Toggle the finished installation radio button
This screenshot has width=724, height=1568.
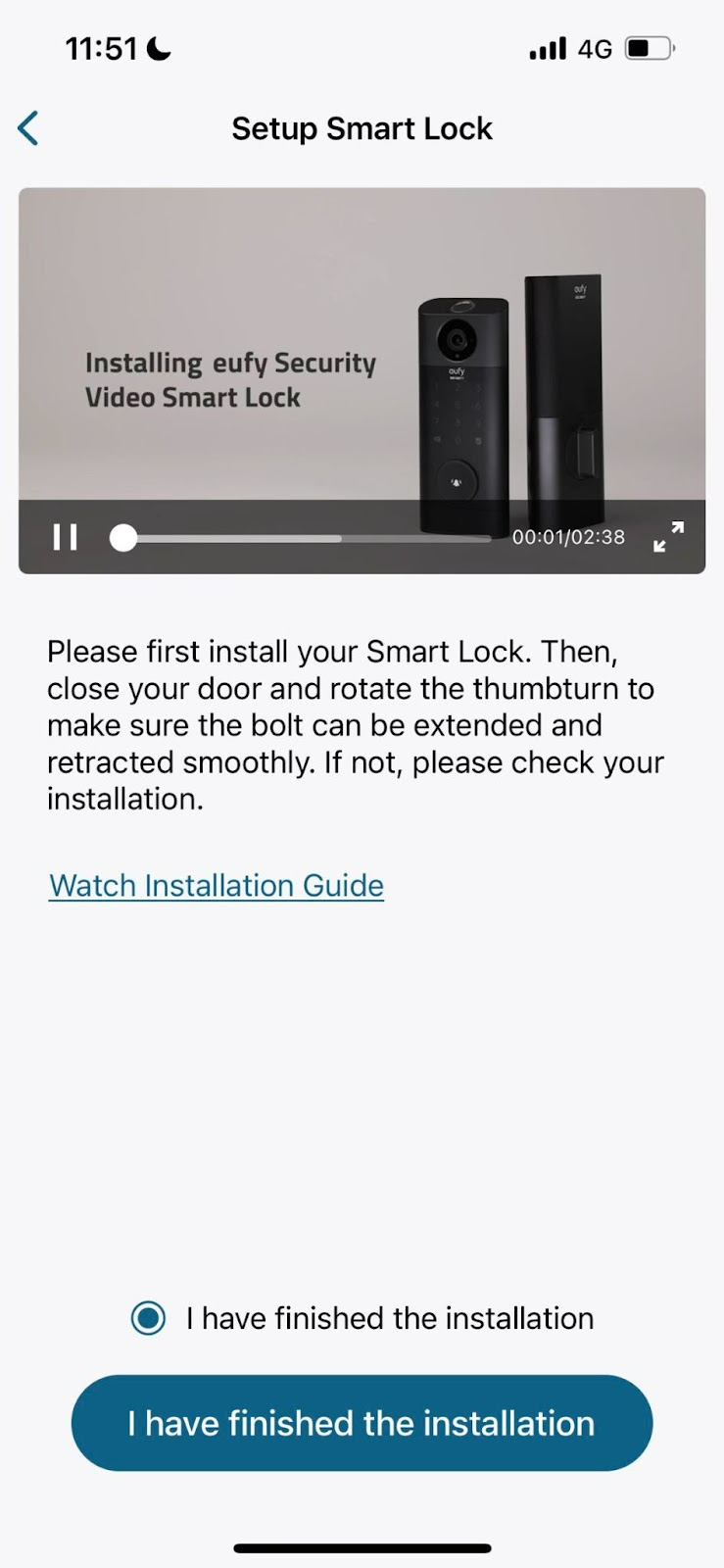149,1318
